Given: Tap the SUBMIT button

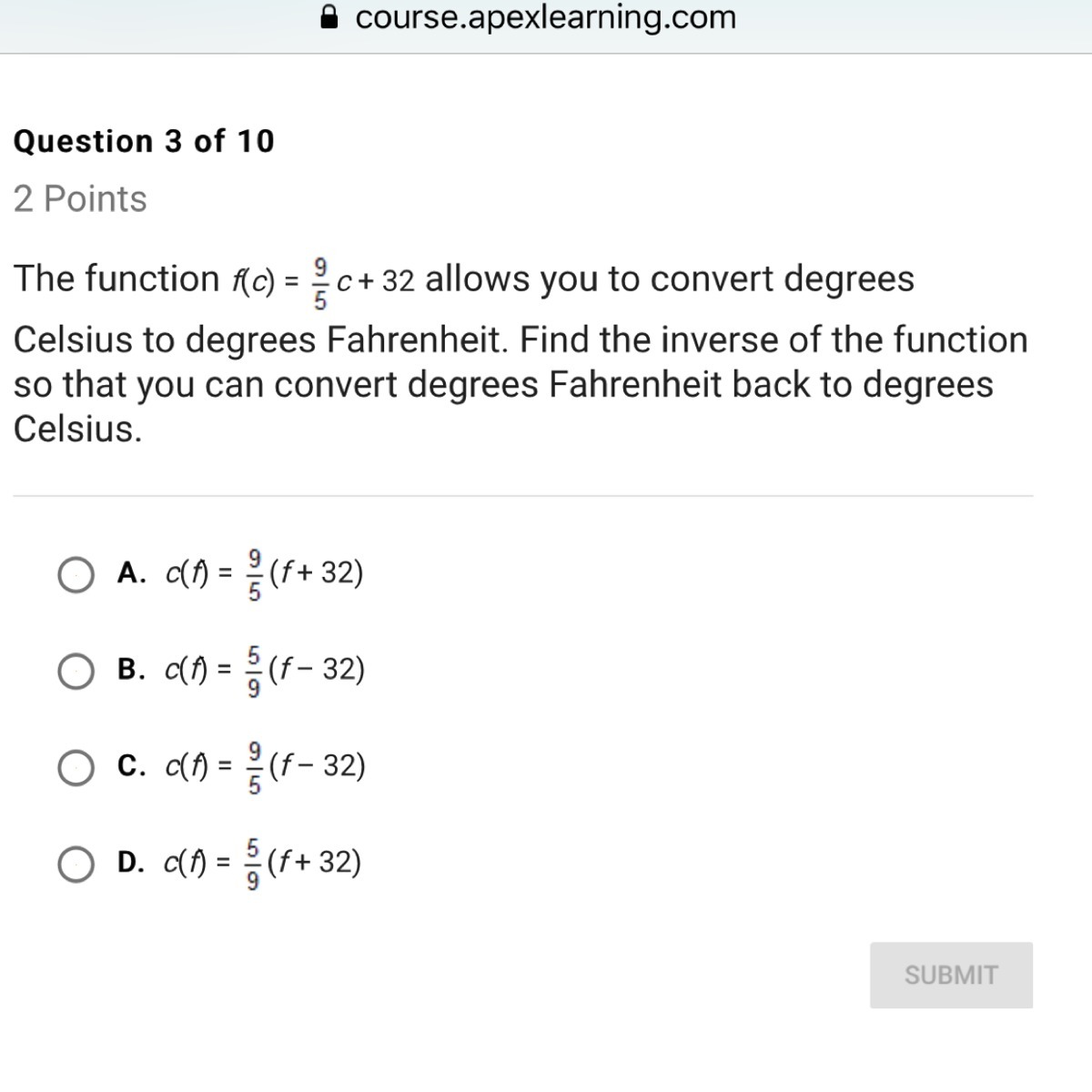Looking at the screenshot, I should tap(951, 975).
